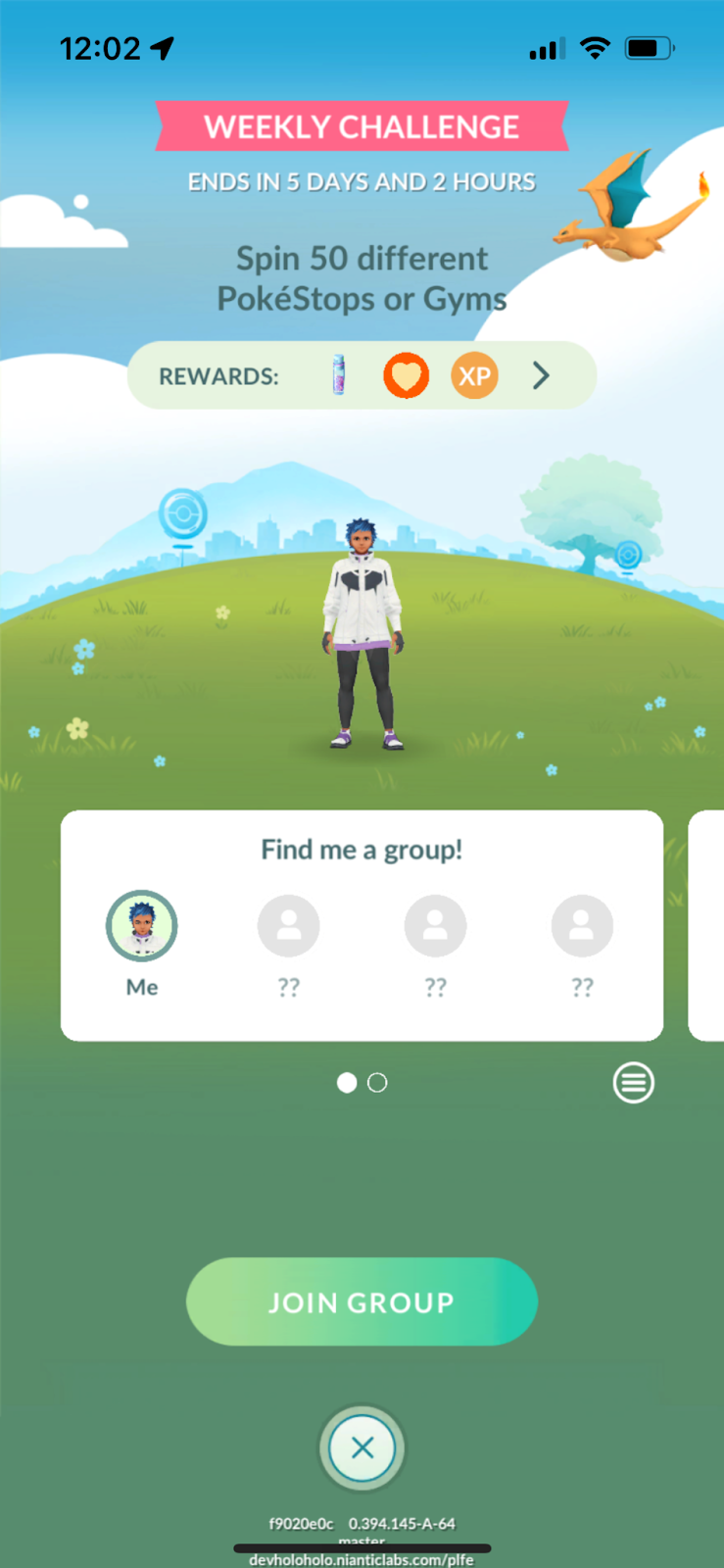Expand the rewards details arrow
Viewport: 724px width, 1568px height.
541,375
